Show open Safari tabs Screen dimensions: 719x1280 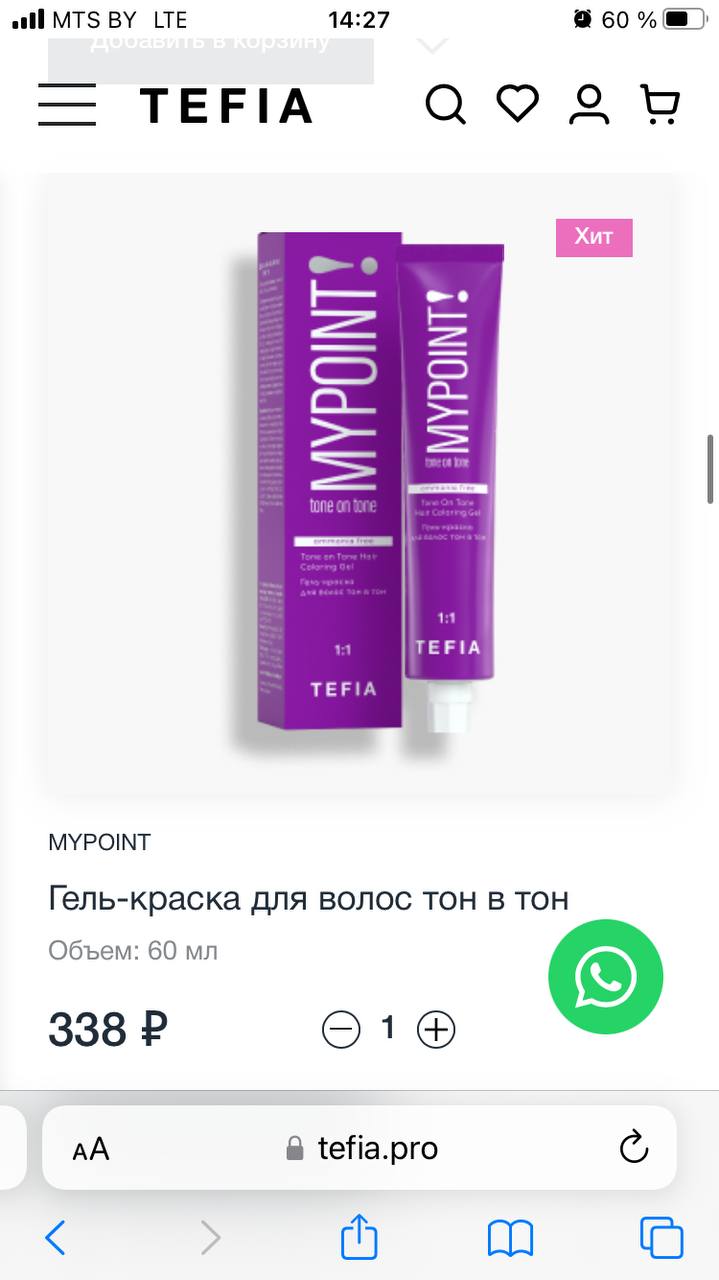(x=661, y=1238)
